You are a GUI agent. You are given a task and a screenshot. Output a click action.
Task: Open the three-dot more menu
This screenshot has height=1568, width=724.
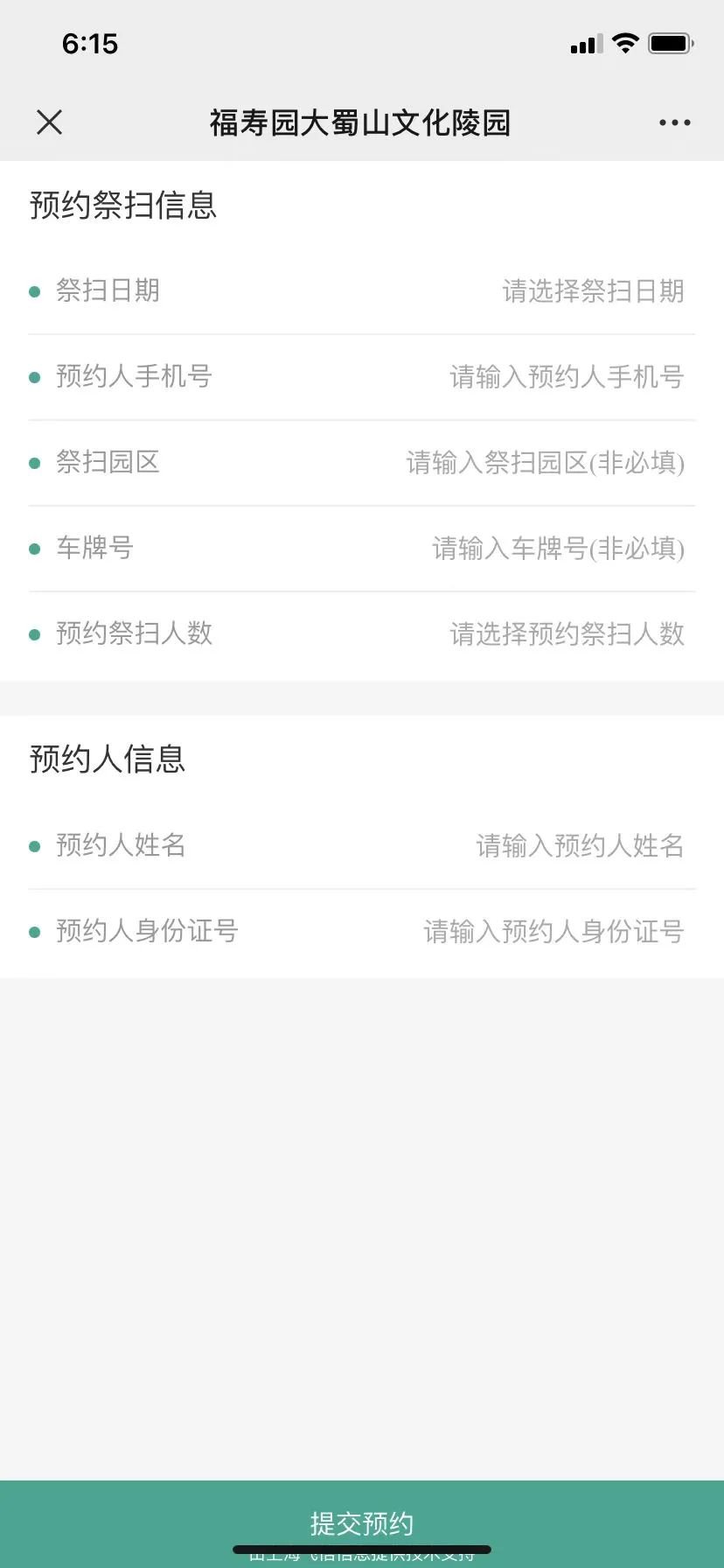674,122
